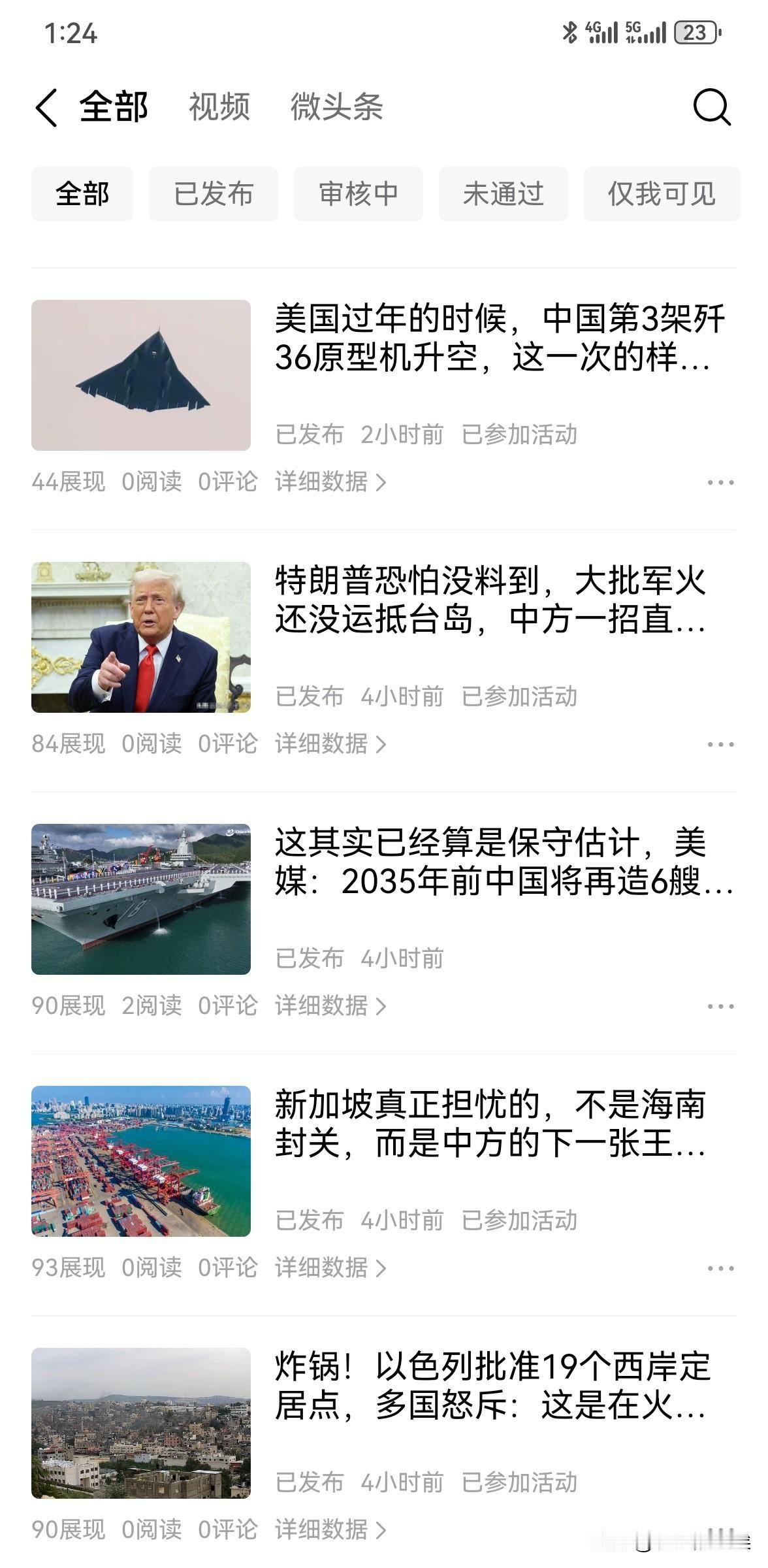Open the 新加坡真正担忧的 article
The image size is (768, 1568).
(x=490, y=1124)
